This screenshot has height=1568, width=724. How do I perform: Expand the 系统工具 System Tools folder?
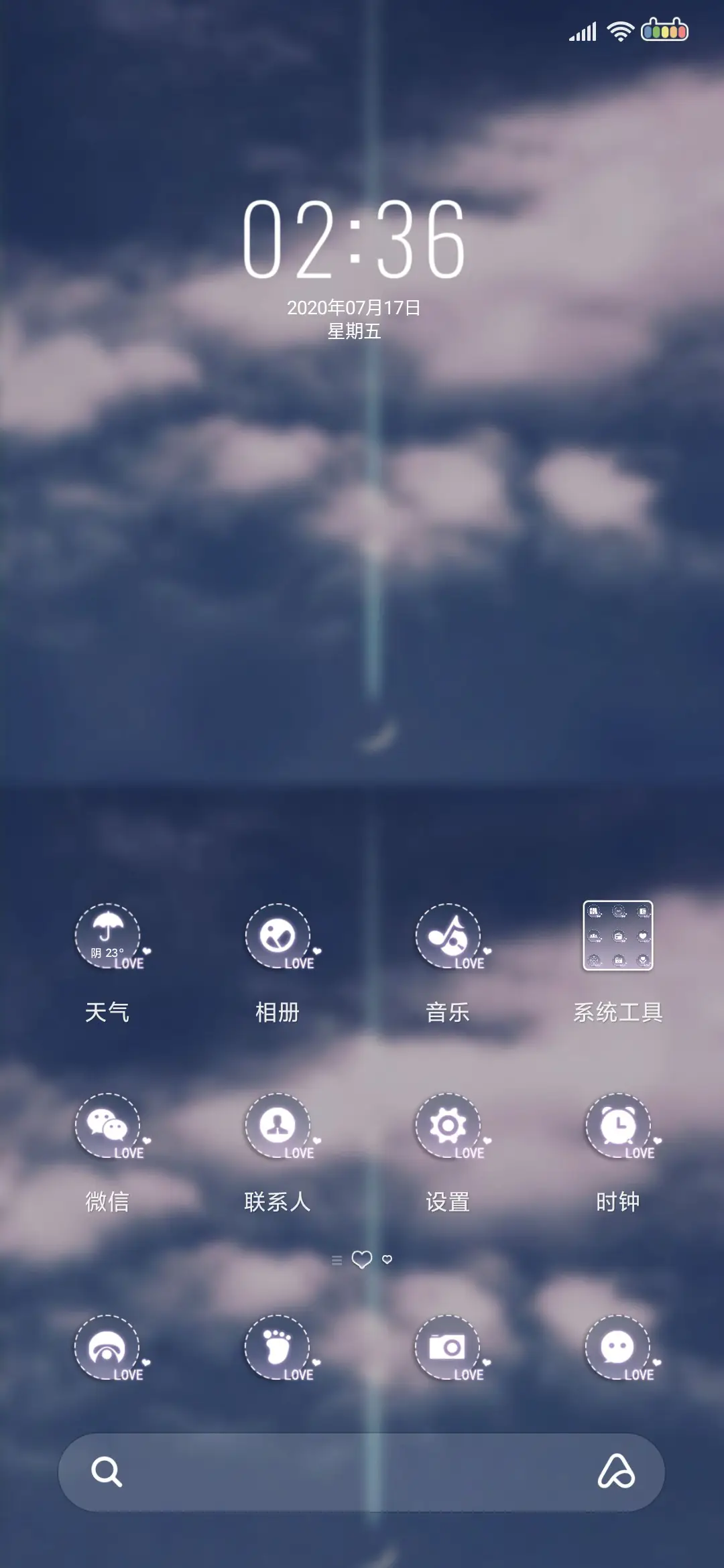pos(617,933)
